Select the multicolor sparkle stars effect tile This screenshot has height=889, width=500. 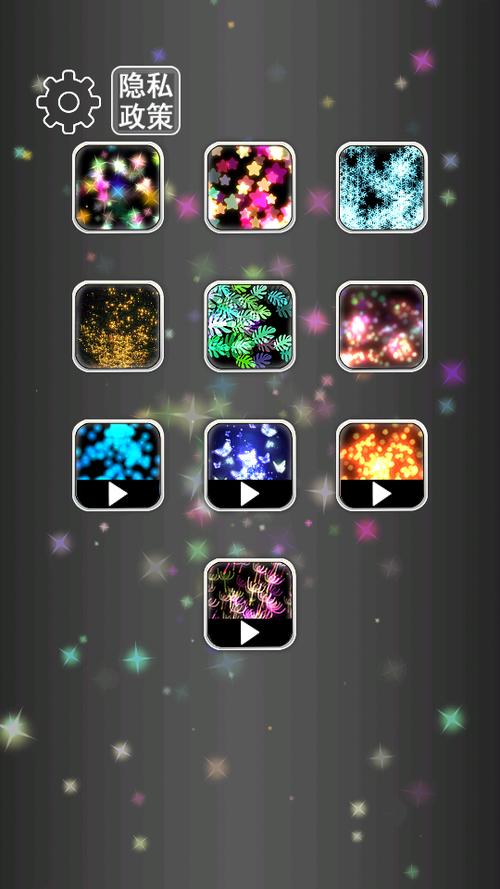(118, 187)
